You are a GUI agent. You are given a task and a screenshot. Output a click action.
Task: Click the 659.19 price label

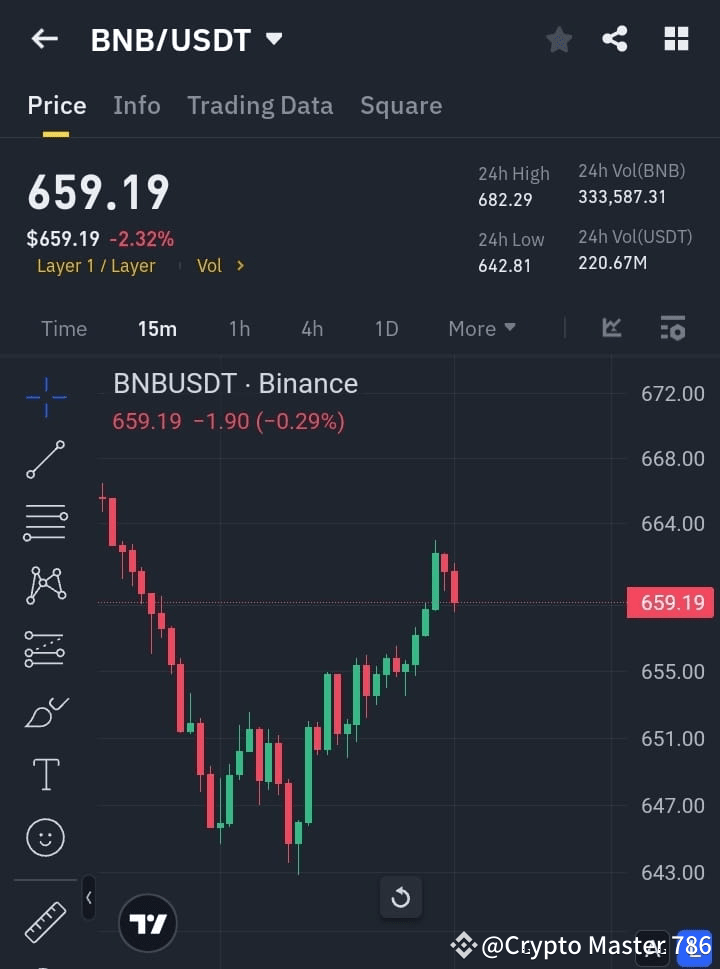click(669, 602)
